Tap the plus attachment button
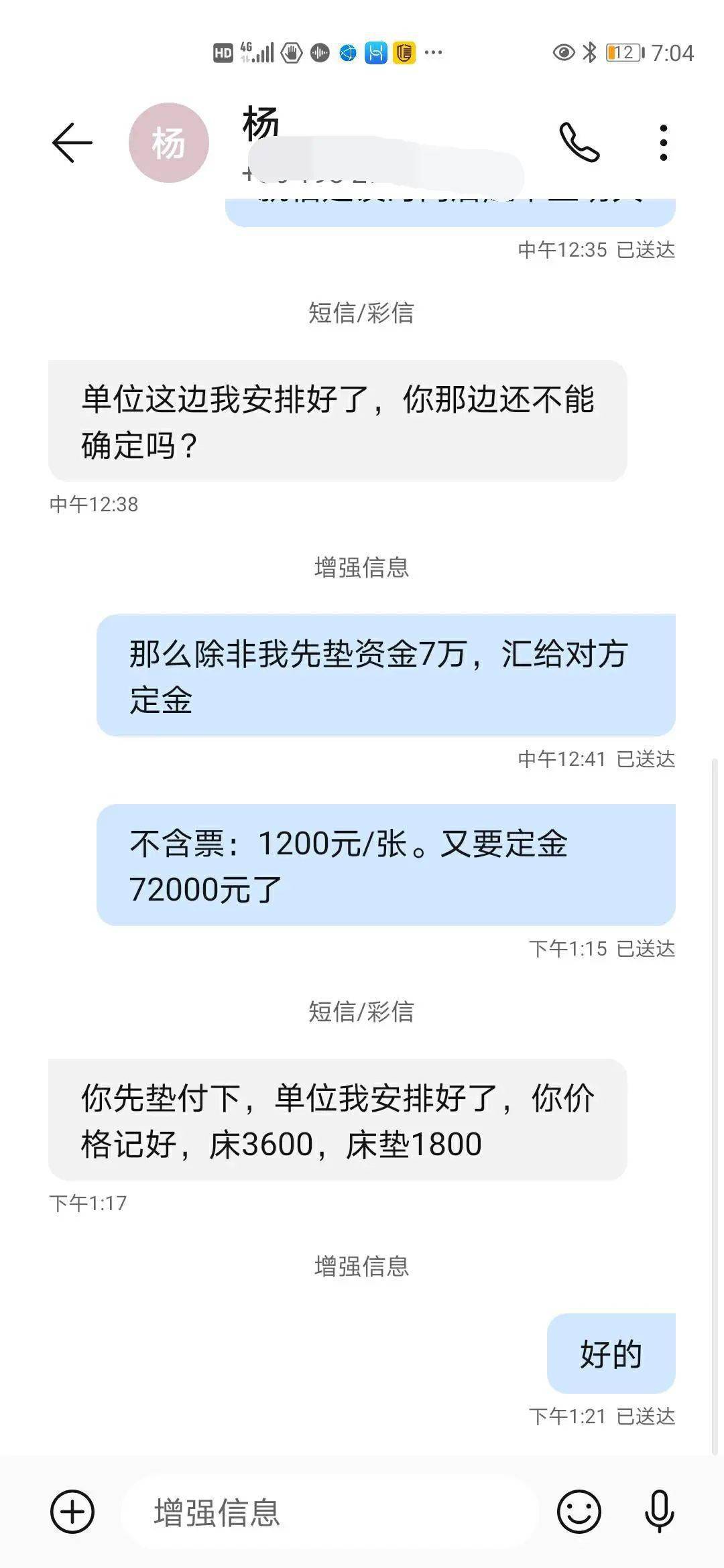 (72, 1512)
